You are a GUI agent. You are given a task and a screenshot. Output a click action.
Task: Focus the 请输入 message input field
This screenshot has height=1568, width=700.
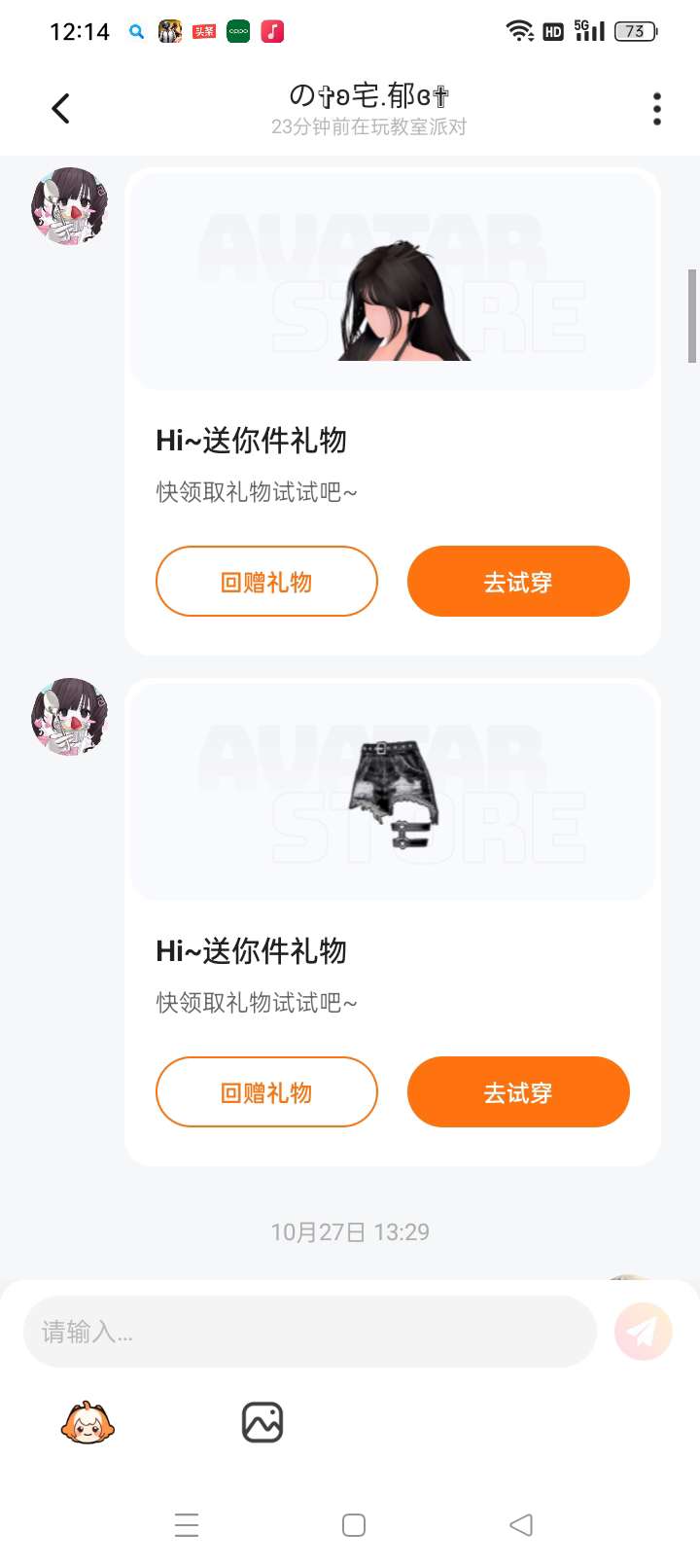(309, 1332)
